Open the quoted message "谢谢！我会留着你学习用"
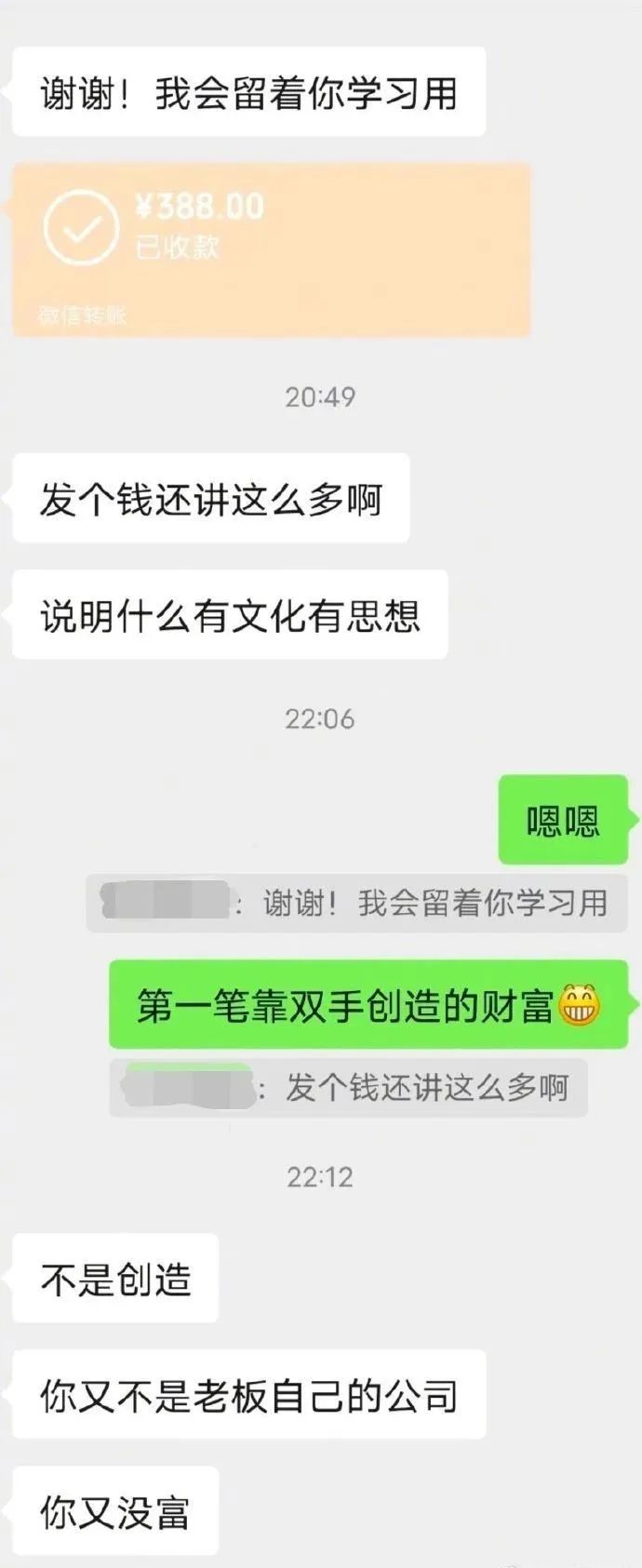The width and height of the screenshot is (642, 1568). click(x=356, y=903)
